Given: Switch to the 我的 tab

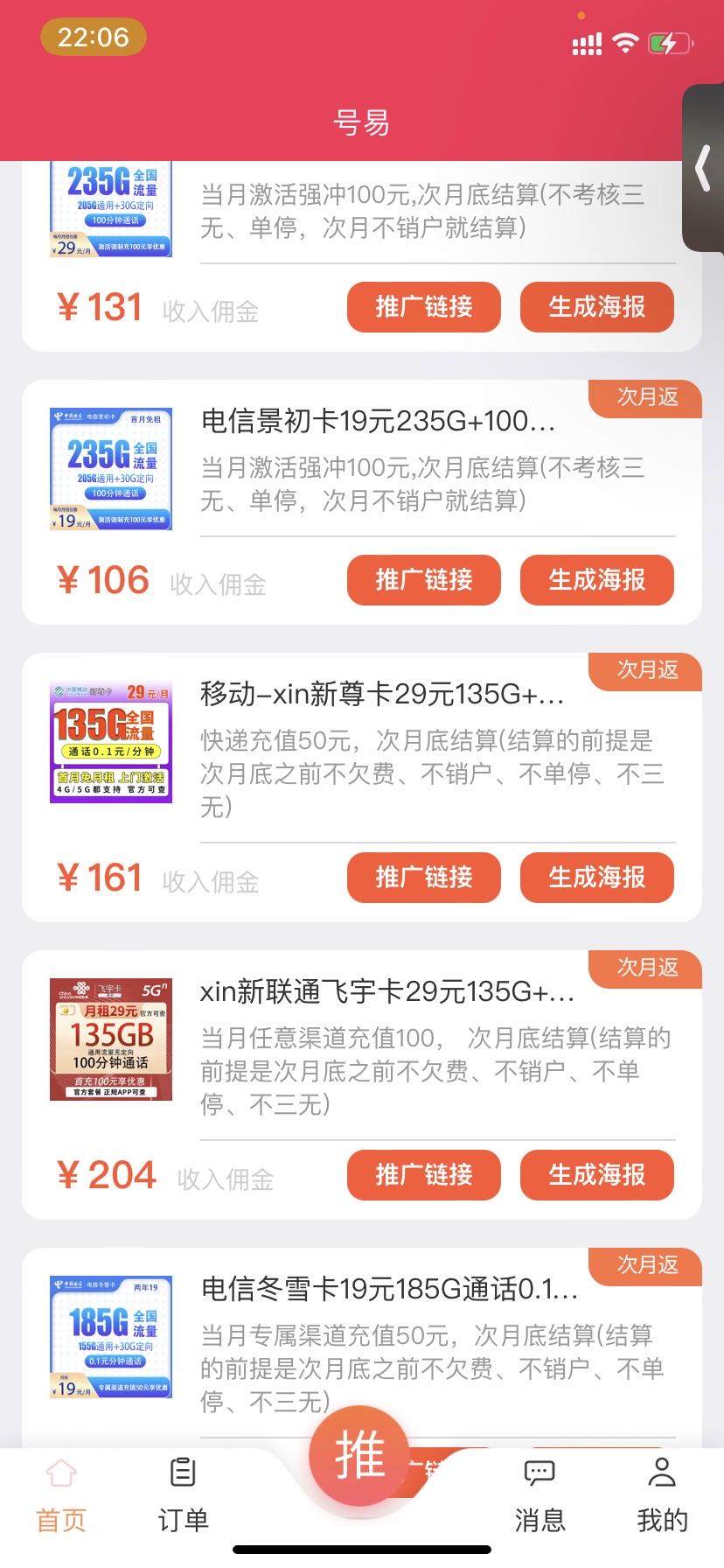Looking at the screenshot, I should click(x=662, y=1495).
